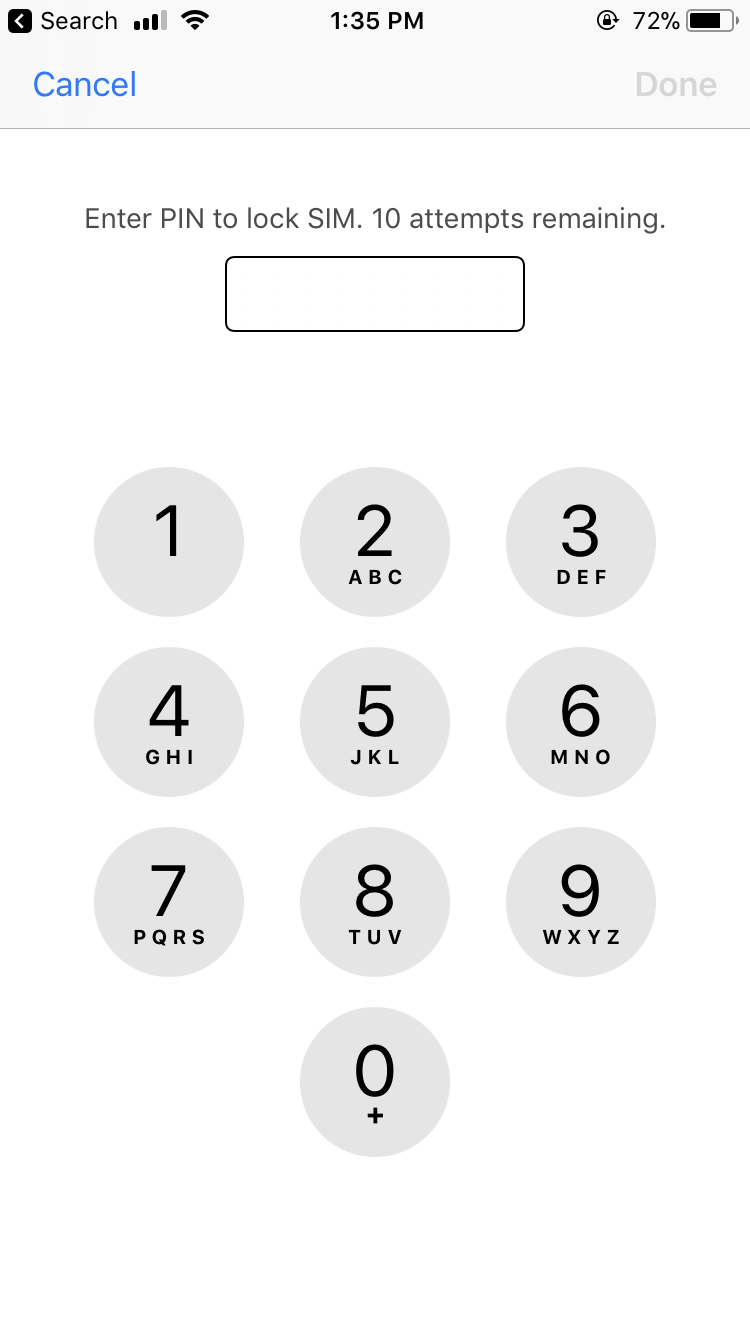Tap the 7 PQRS key
Screen dimensions: 750x1334
coord(169,902)
